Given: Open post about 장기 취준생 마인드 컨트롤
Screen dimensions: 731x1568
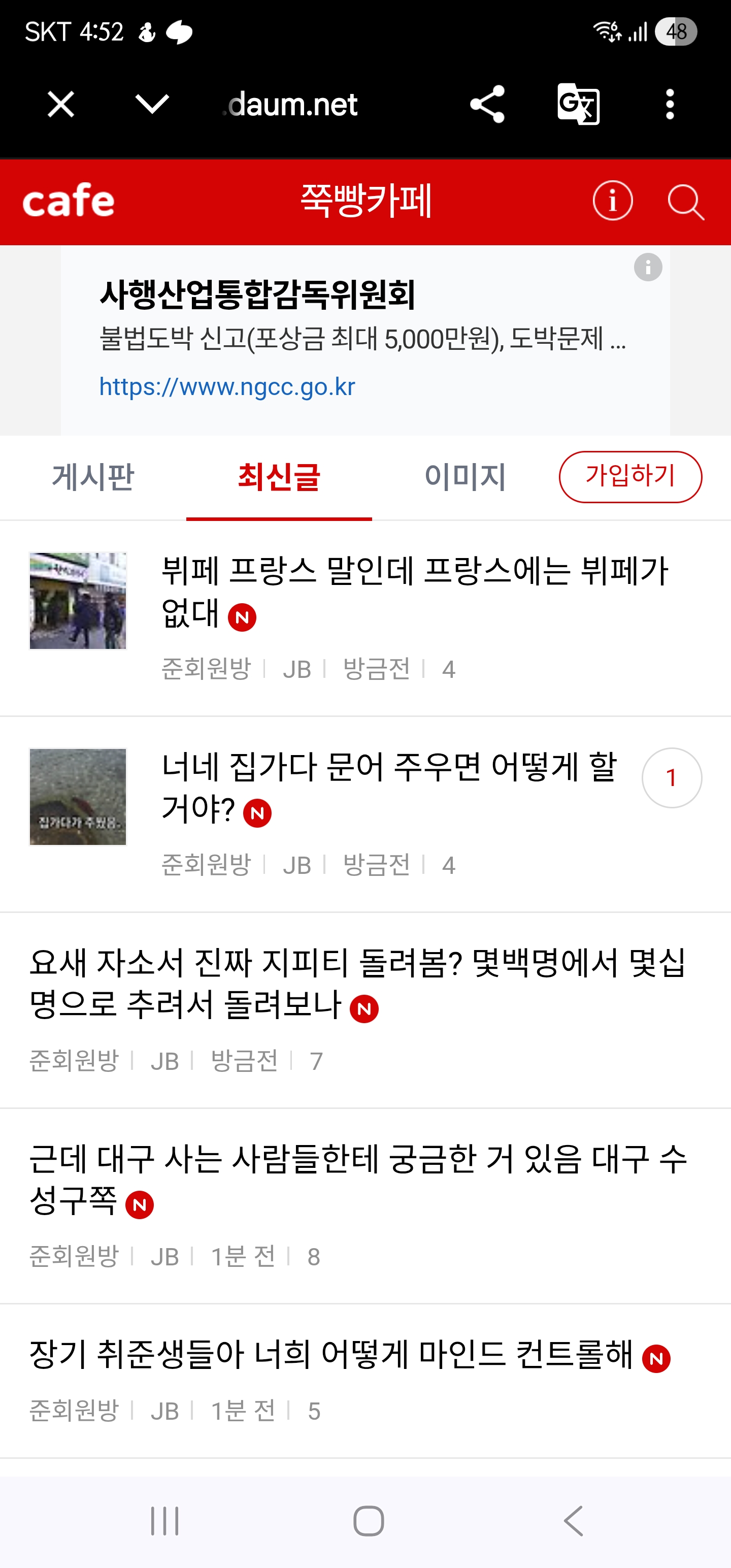Looking at the screenshot, I should click(331, 1355).
